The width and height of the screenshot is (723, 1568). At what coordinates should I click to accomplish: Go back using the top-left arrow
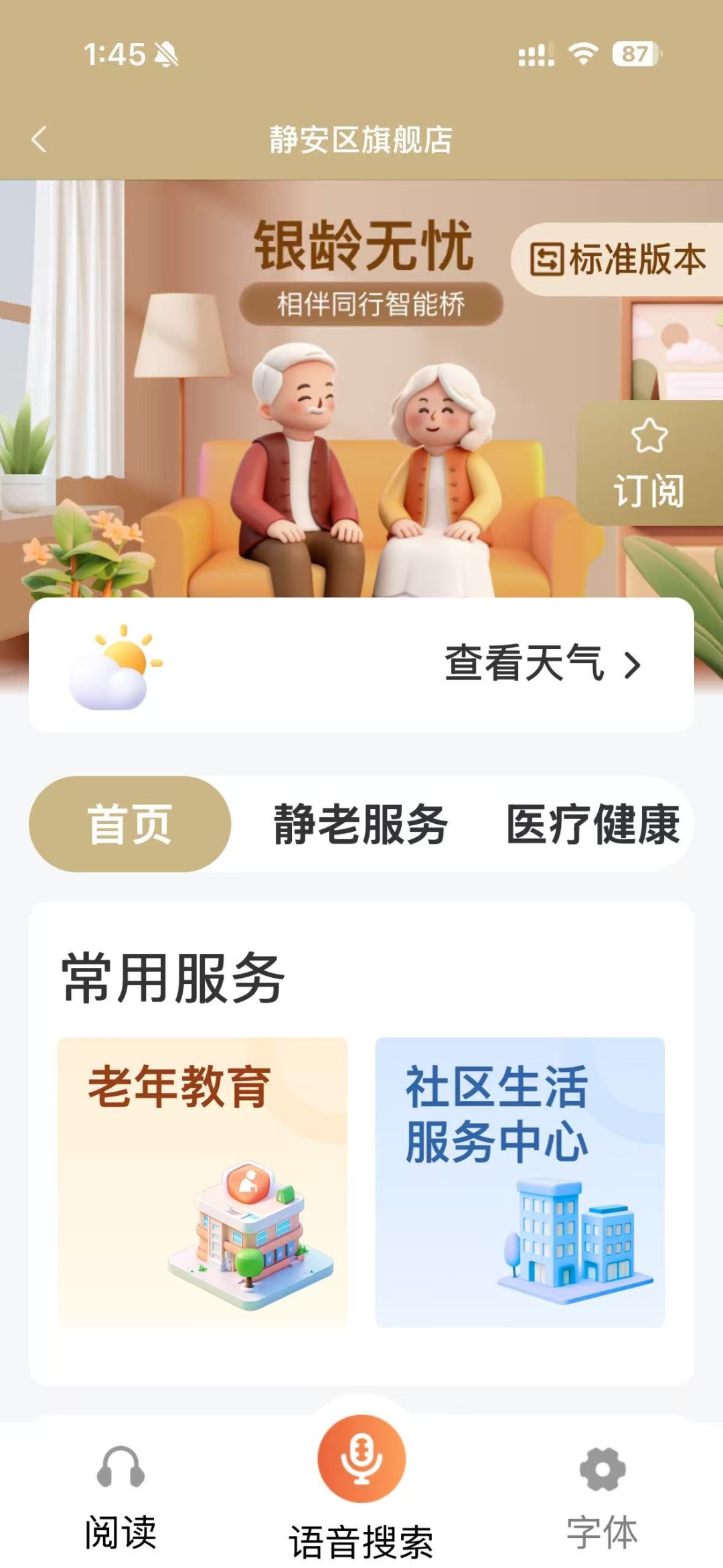tap(39, 139)
